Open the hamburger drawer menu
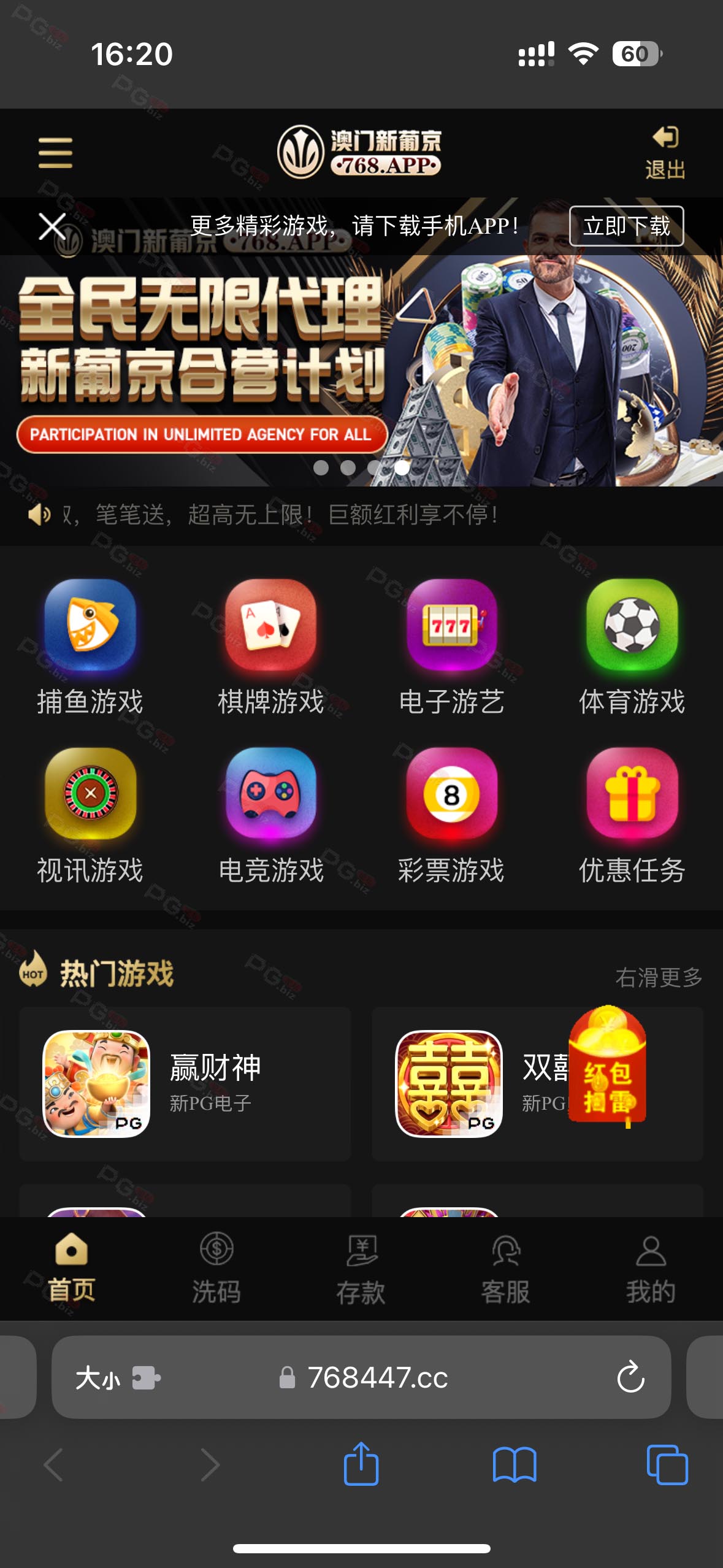 [x=55, y=153]
